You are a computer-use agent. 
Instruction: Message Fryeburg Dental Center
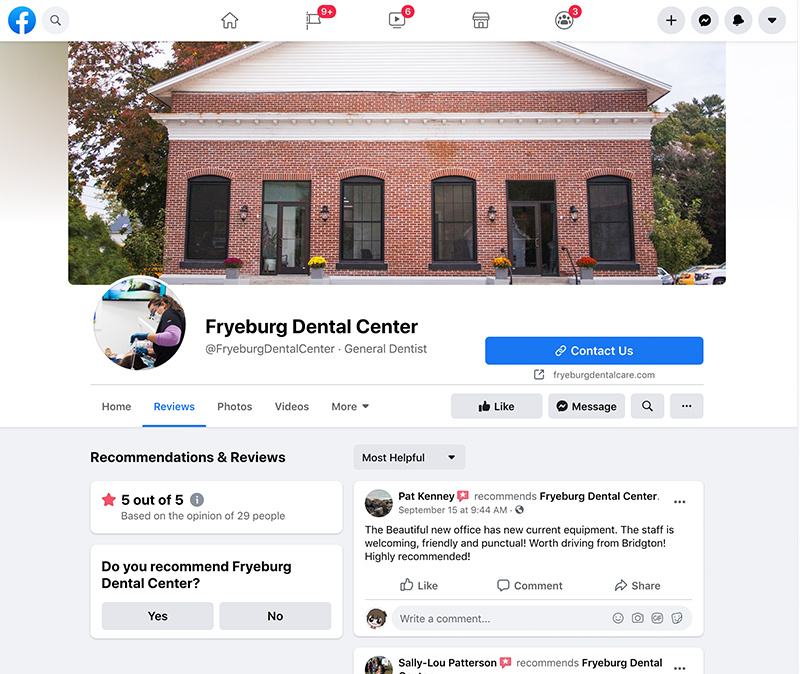pyautogui.click(x=586, y=406)
